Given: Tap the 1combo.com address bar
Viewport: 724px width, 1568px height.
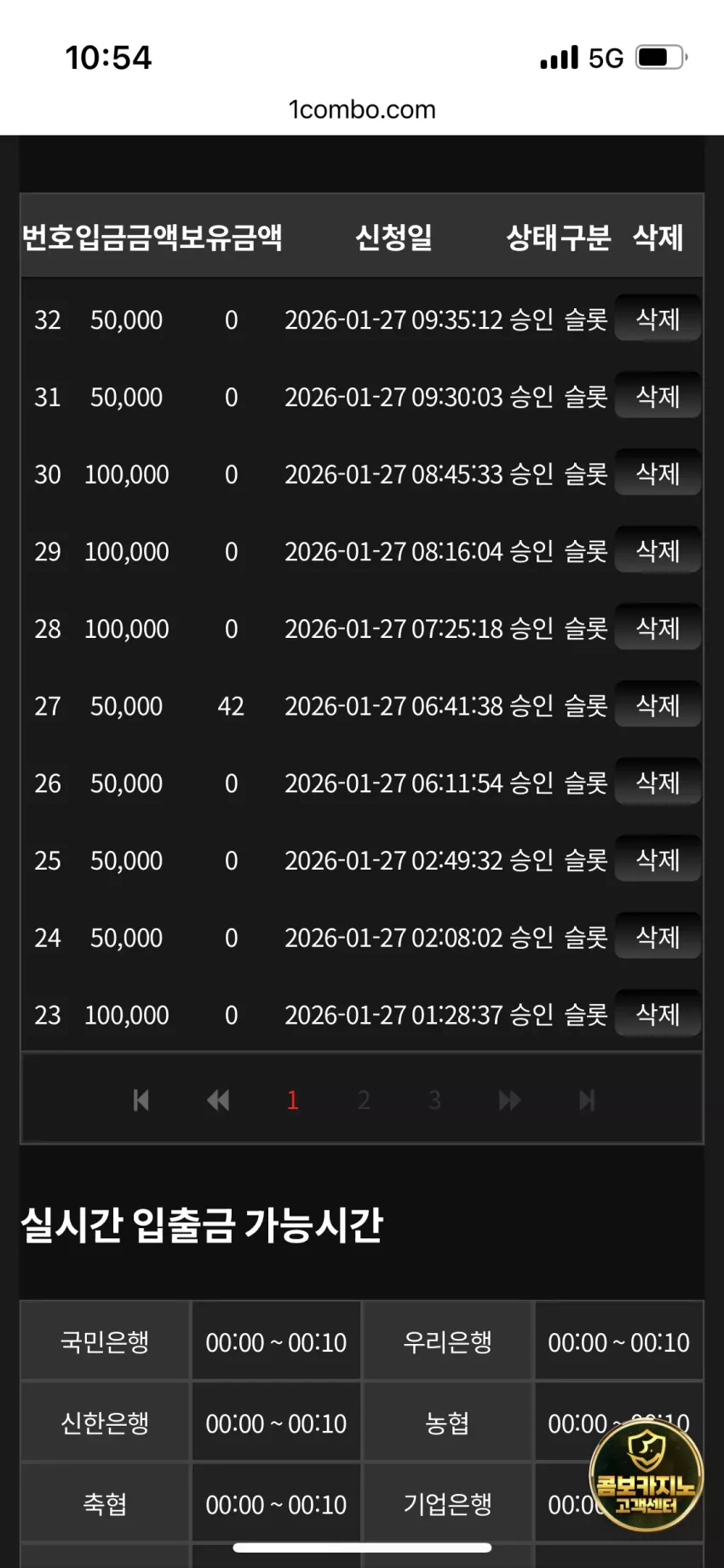Looking at the screenshot, I should coord(362,109).
